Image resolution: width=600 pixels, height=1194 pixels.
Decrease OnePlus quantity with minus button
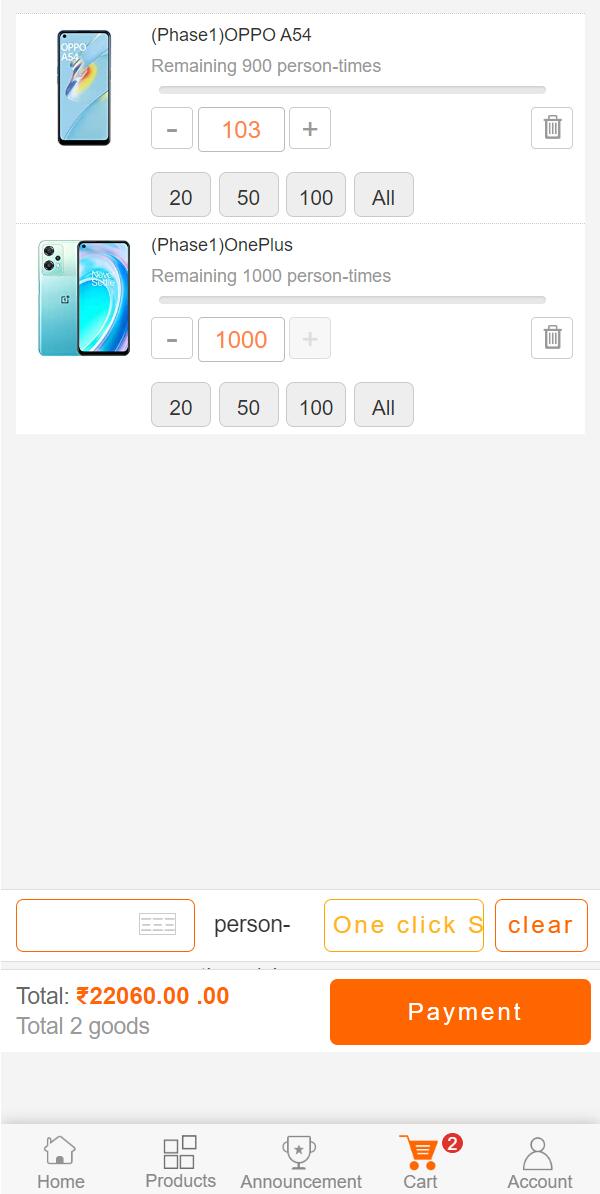click(172, 339)
